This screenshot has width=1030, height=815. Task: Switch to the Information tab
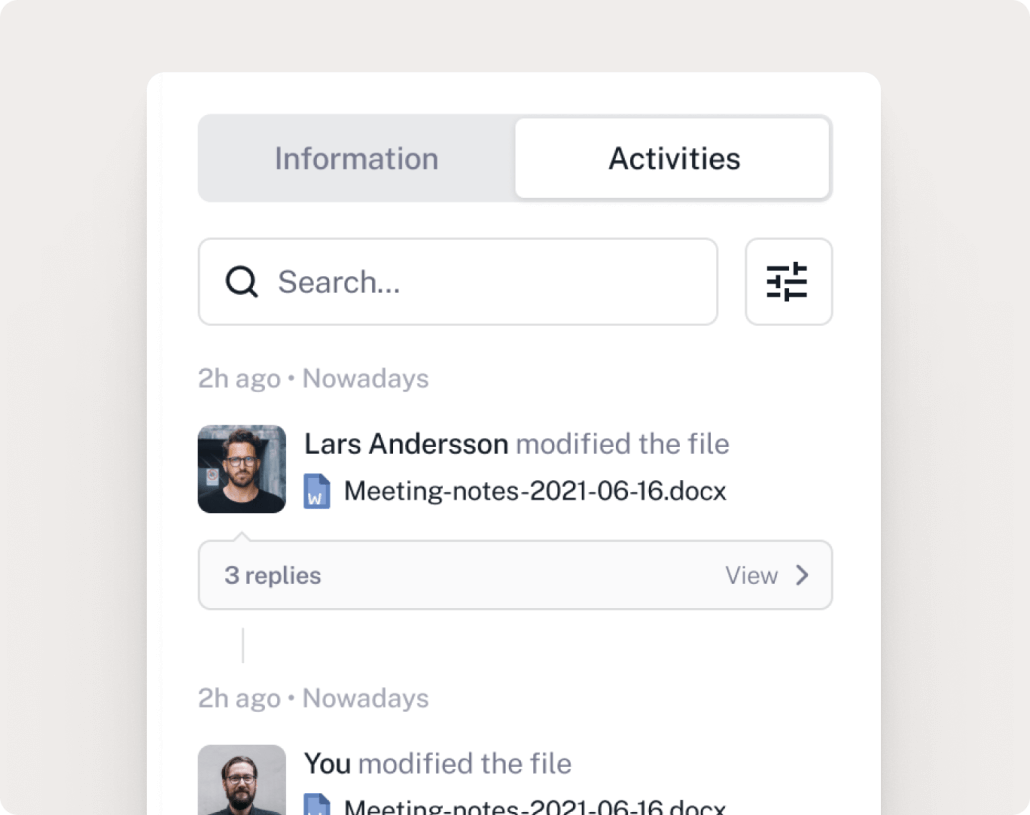356,159
